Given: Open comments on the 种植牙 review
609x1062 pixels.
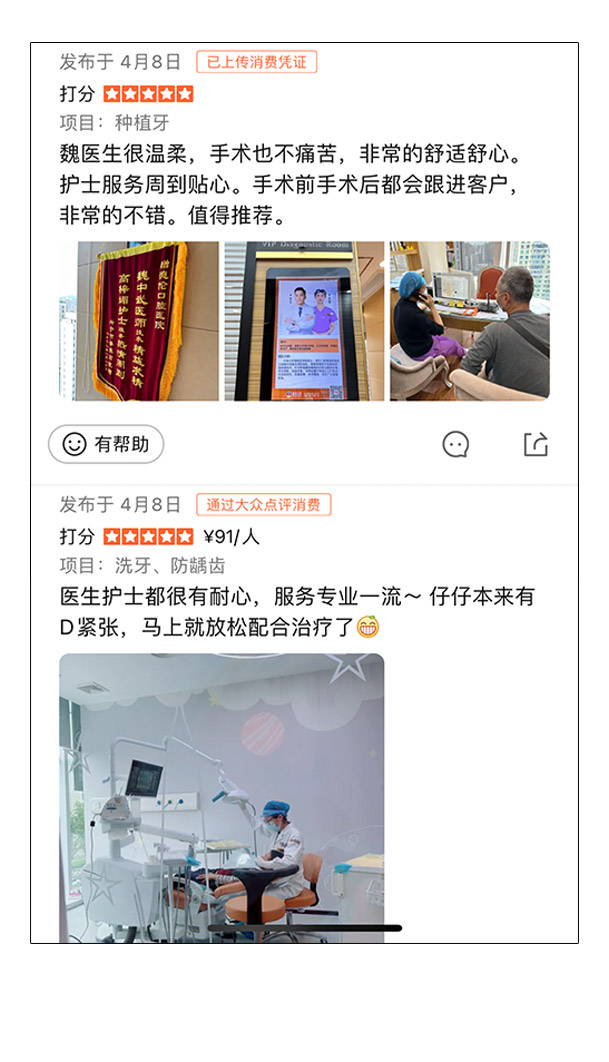Looking at the screenshot, I should (x=455, y=444).
